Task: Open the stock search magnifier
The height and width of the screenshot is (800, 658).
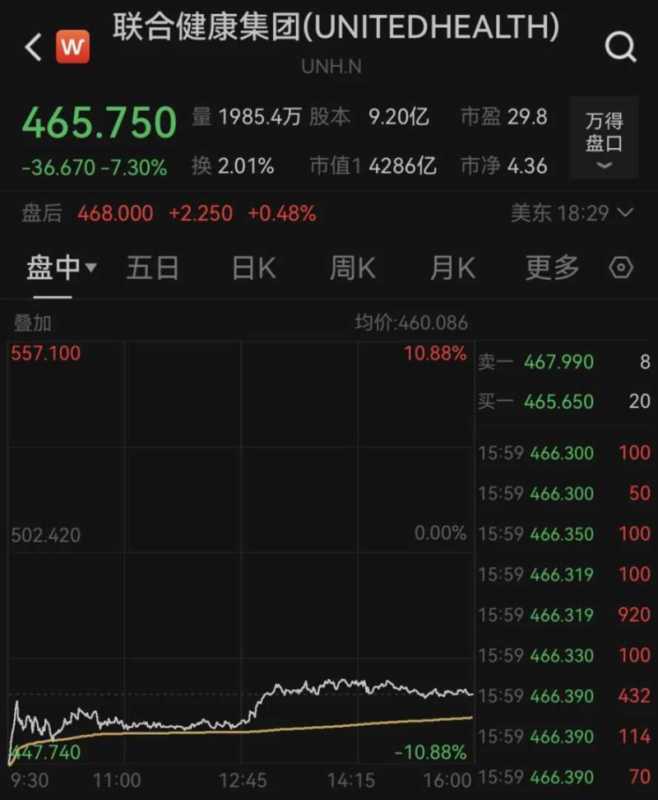Action: coord(620,46)
